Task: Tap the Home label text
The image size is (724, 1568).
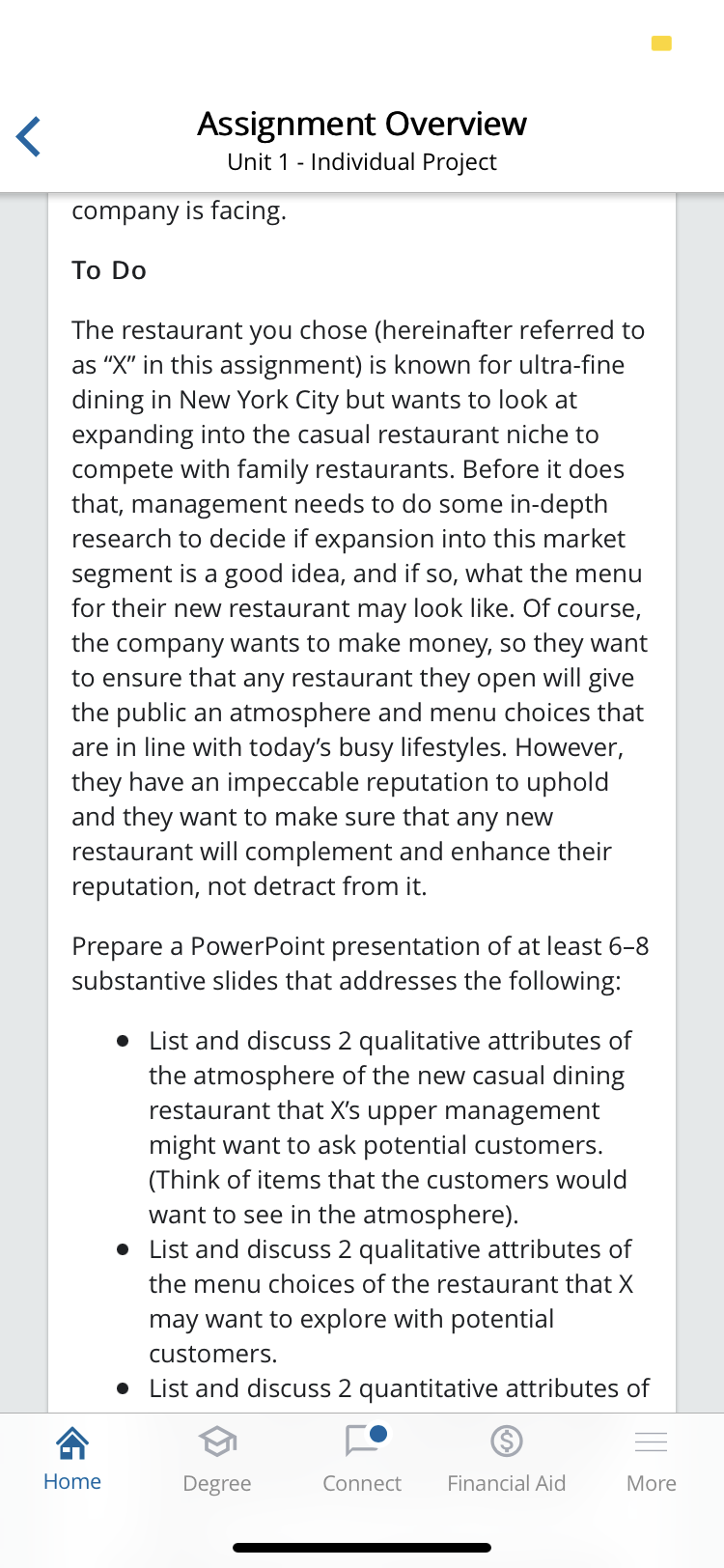Action: pyautogui.click(x=71, y=1483)
